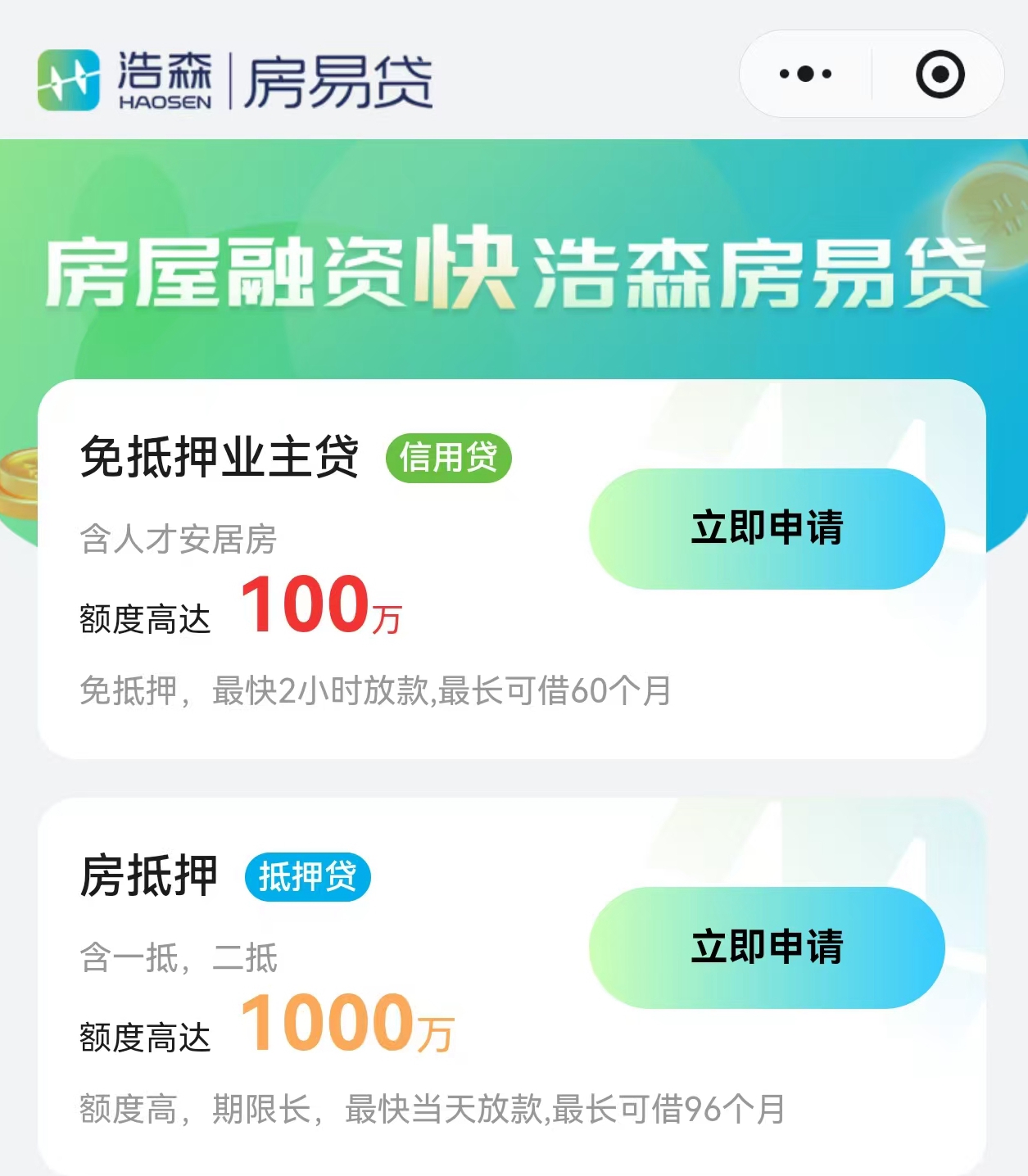The width and height of the screenshot is (1028, 1176).
Task: Open the mini program more-options menu
Action: (x=805, y=75)
